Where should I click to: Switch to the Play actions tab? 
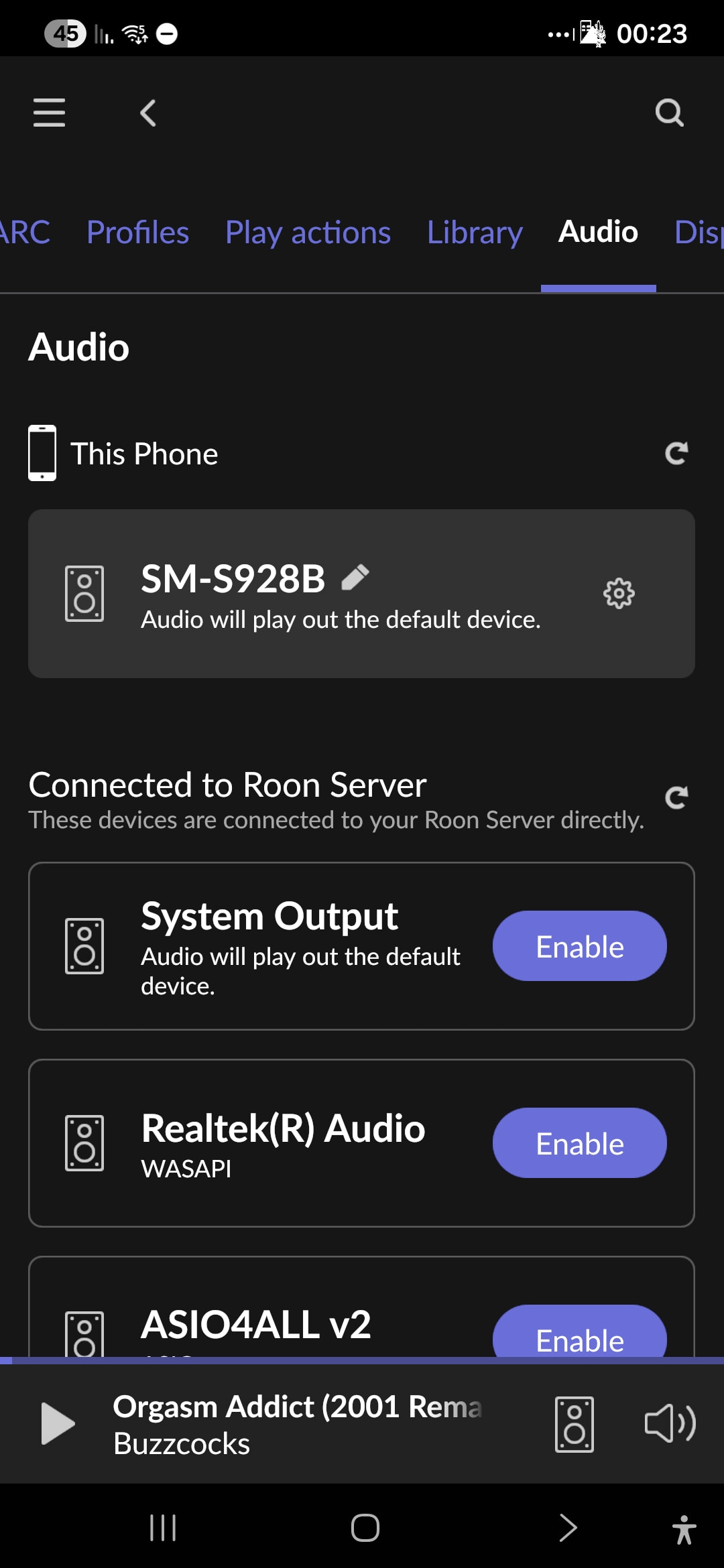click(308, 233)
